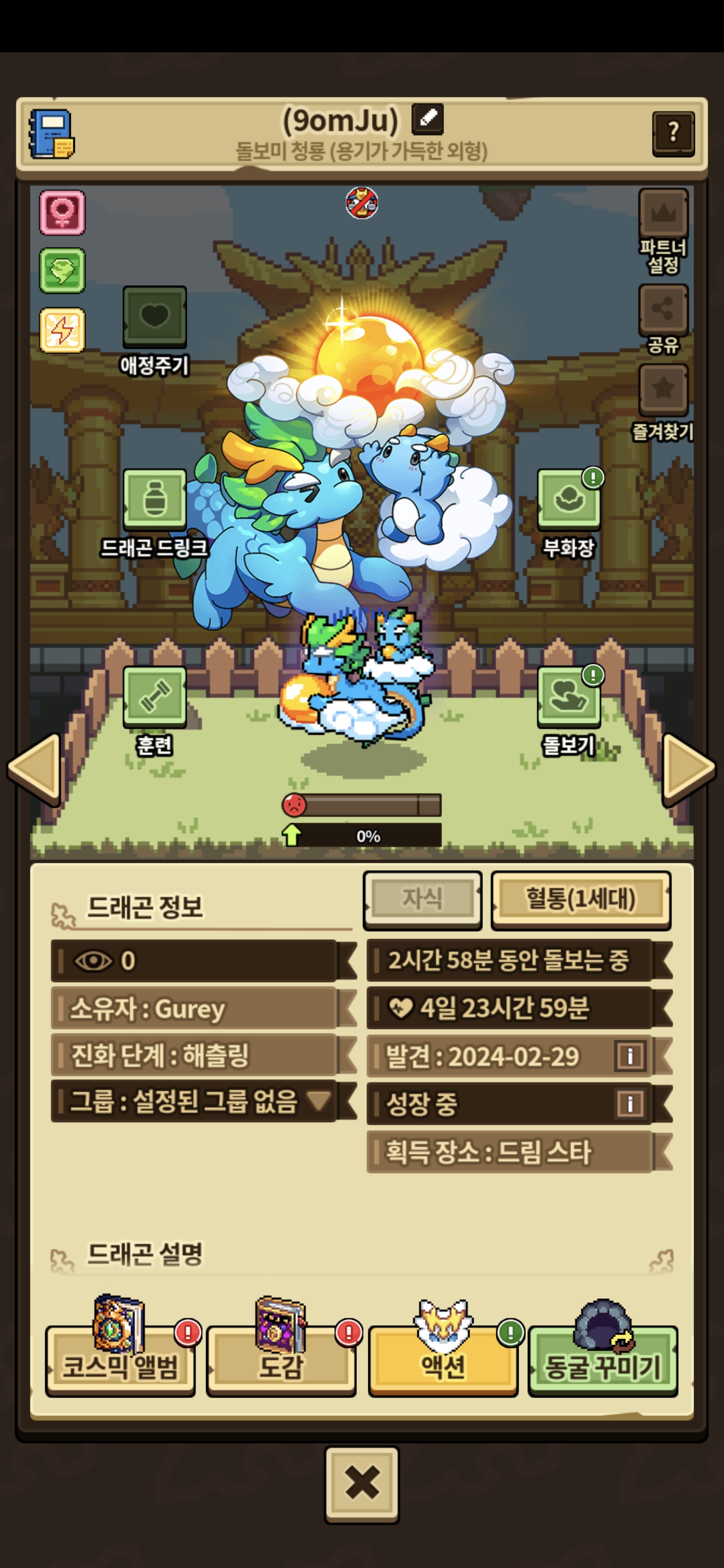The width and height of the screenshot is (724, 1568).
Task: Open the 도감 encyclopedia
Action: [x=281, y=1361]
